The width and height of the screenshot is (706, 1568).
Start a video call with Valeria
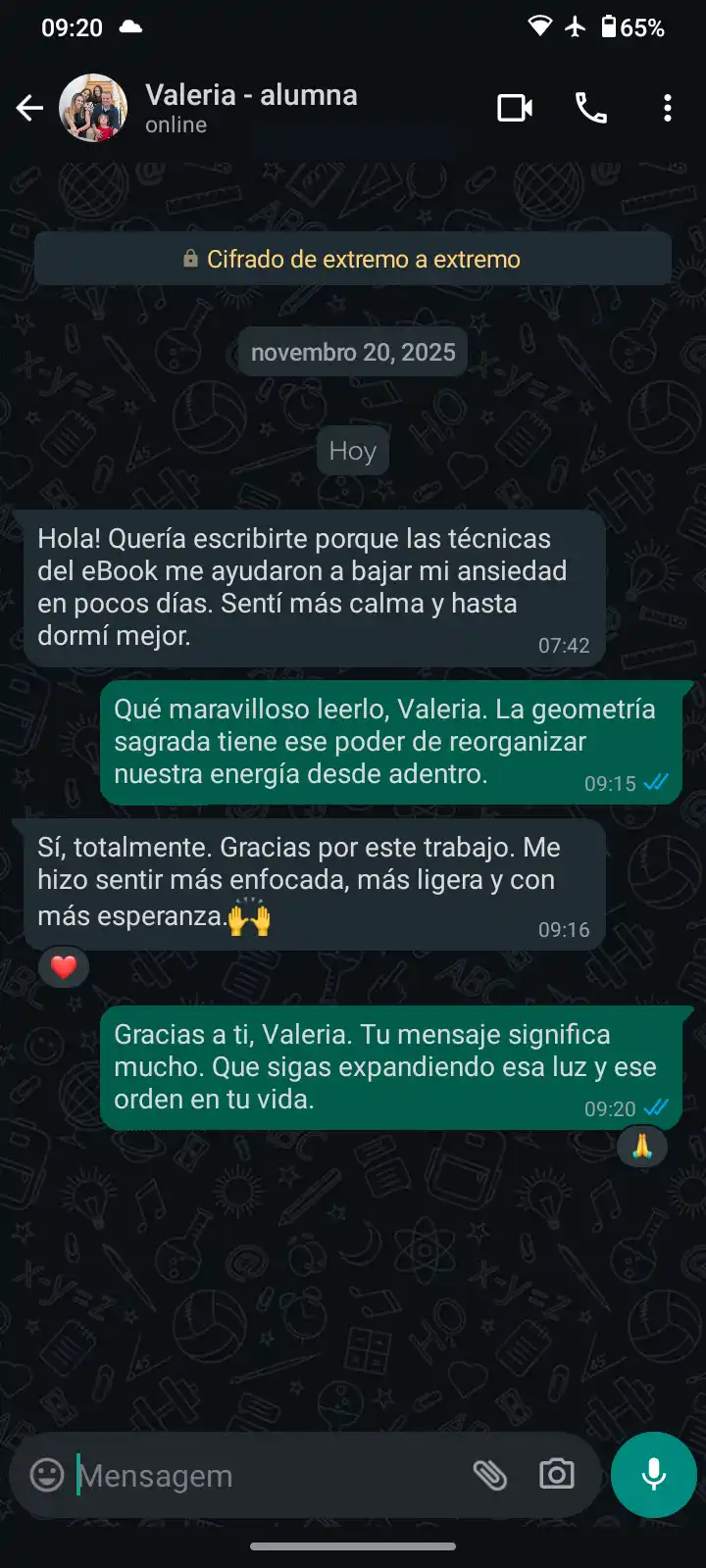coord(515,108)
